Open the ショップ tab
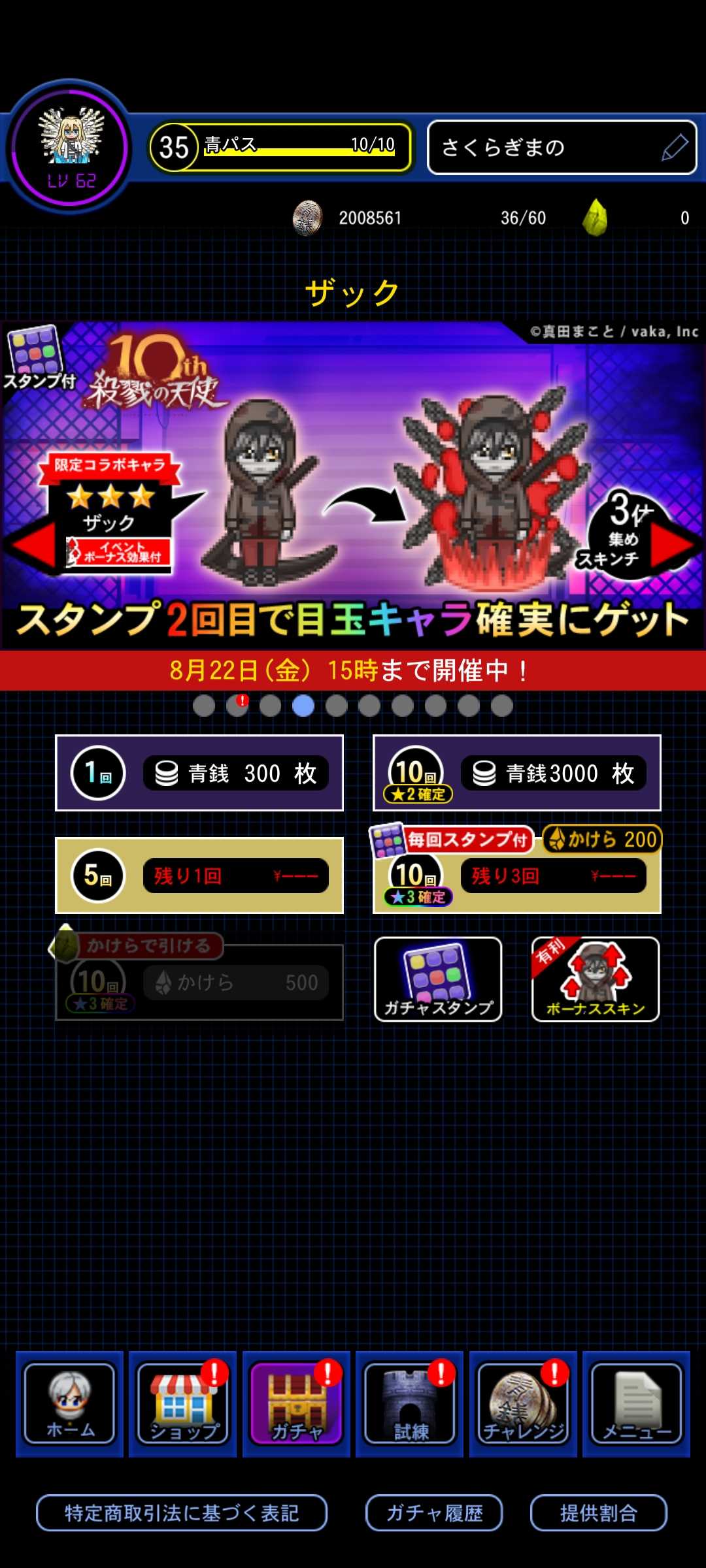706x1568 pixels. [x=183, y=1403]
